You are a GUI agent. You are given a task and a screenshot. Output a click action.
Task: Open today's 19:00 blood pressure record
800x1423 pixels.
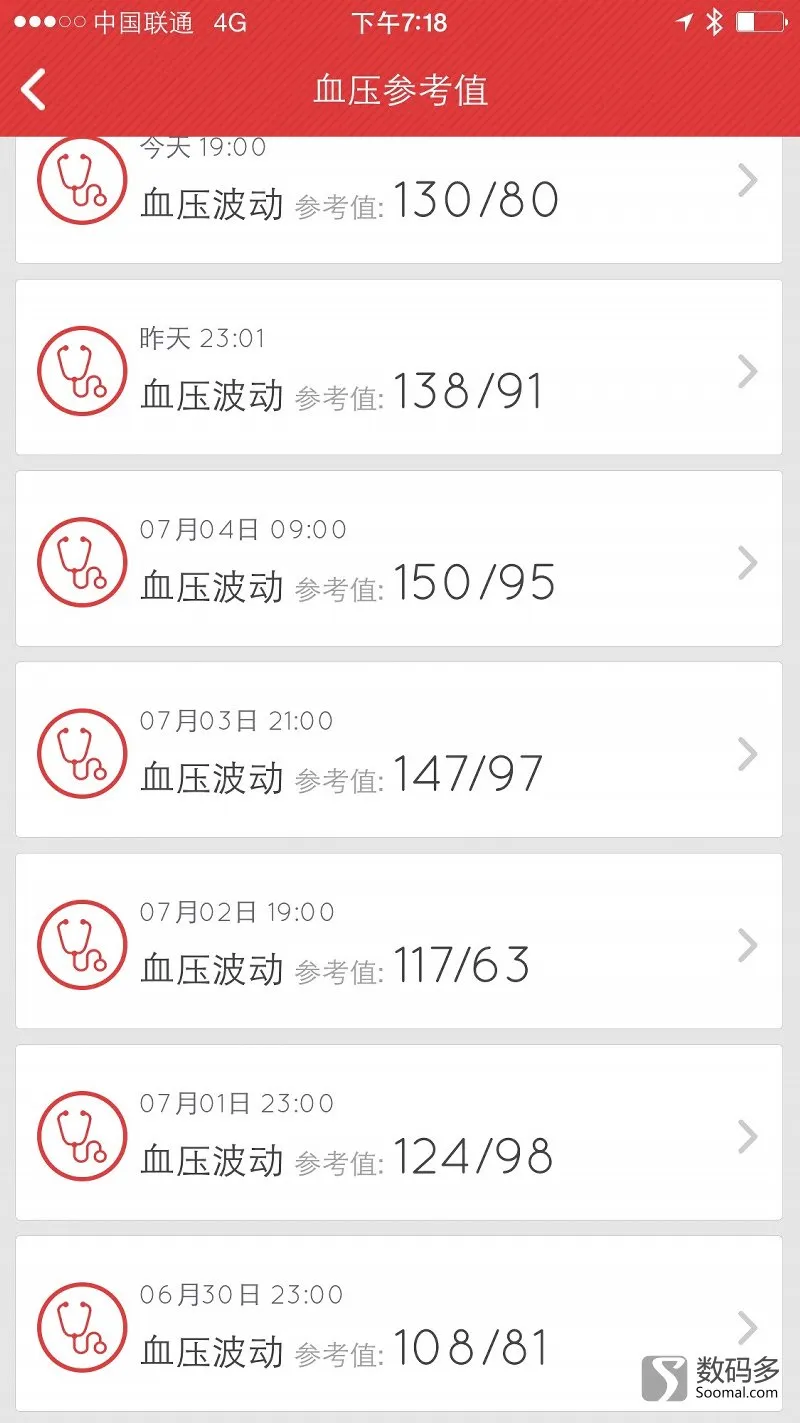click(399, 200)
